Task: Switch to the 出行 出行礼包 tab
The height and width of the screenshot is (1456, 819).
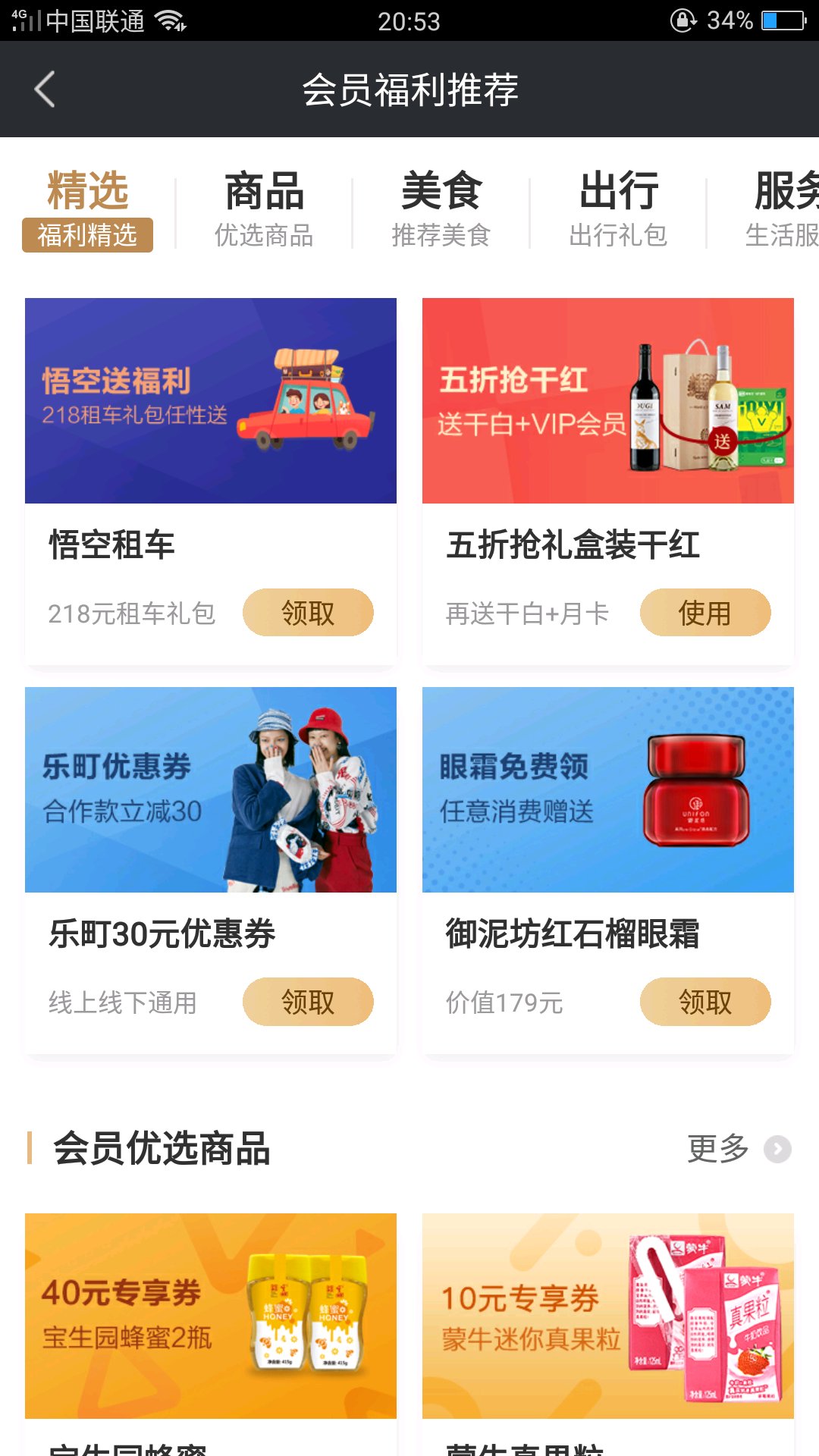Action: (618, 210)
